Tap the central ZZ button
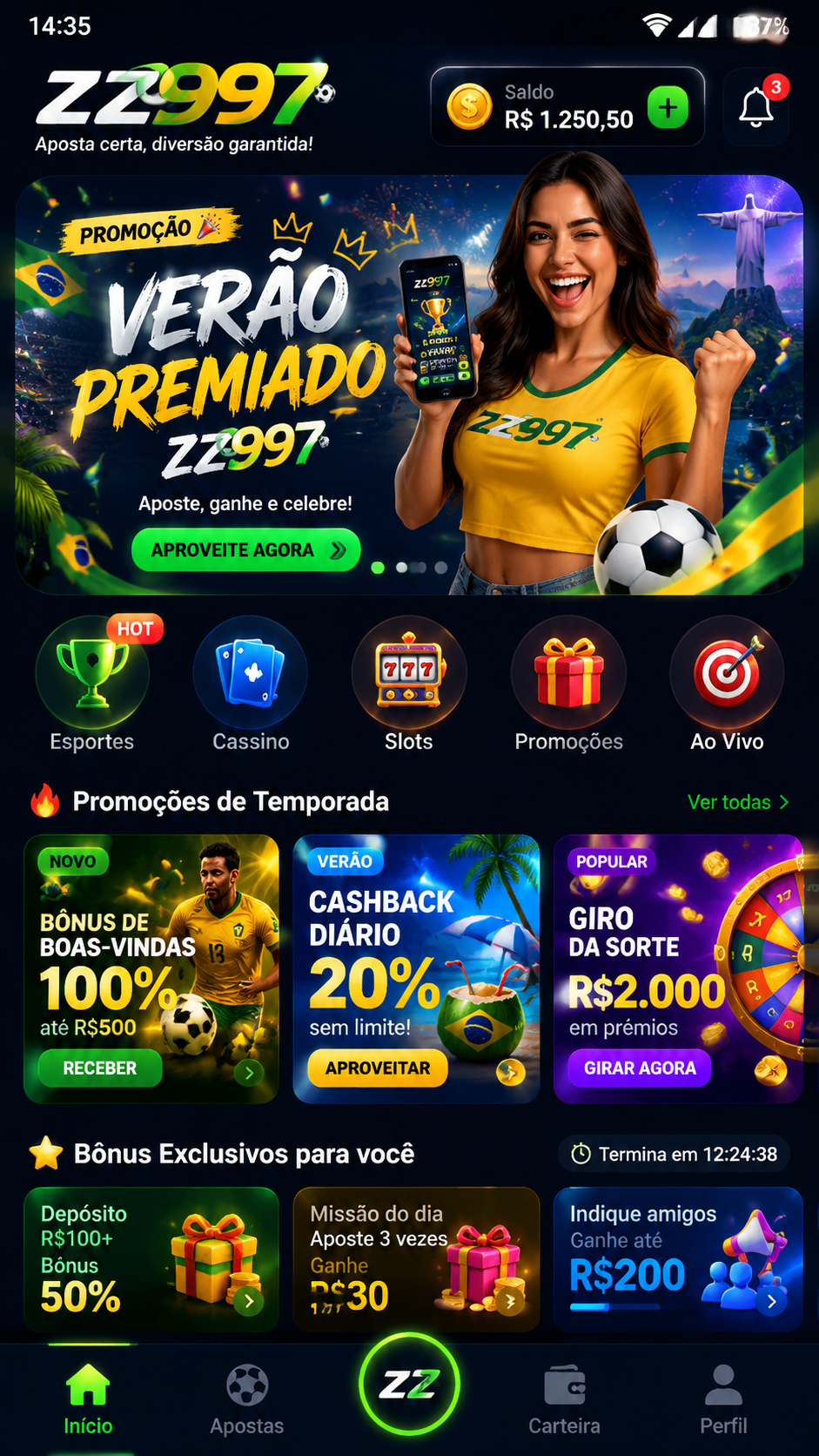 (x=409, y=1385)
